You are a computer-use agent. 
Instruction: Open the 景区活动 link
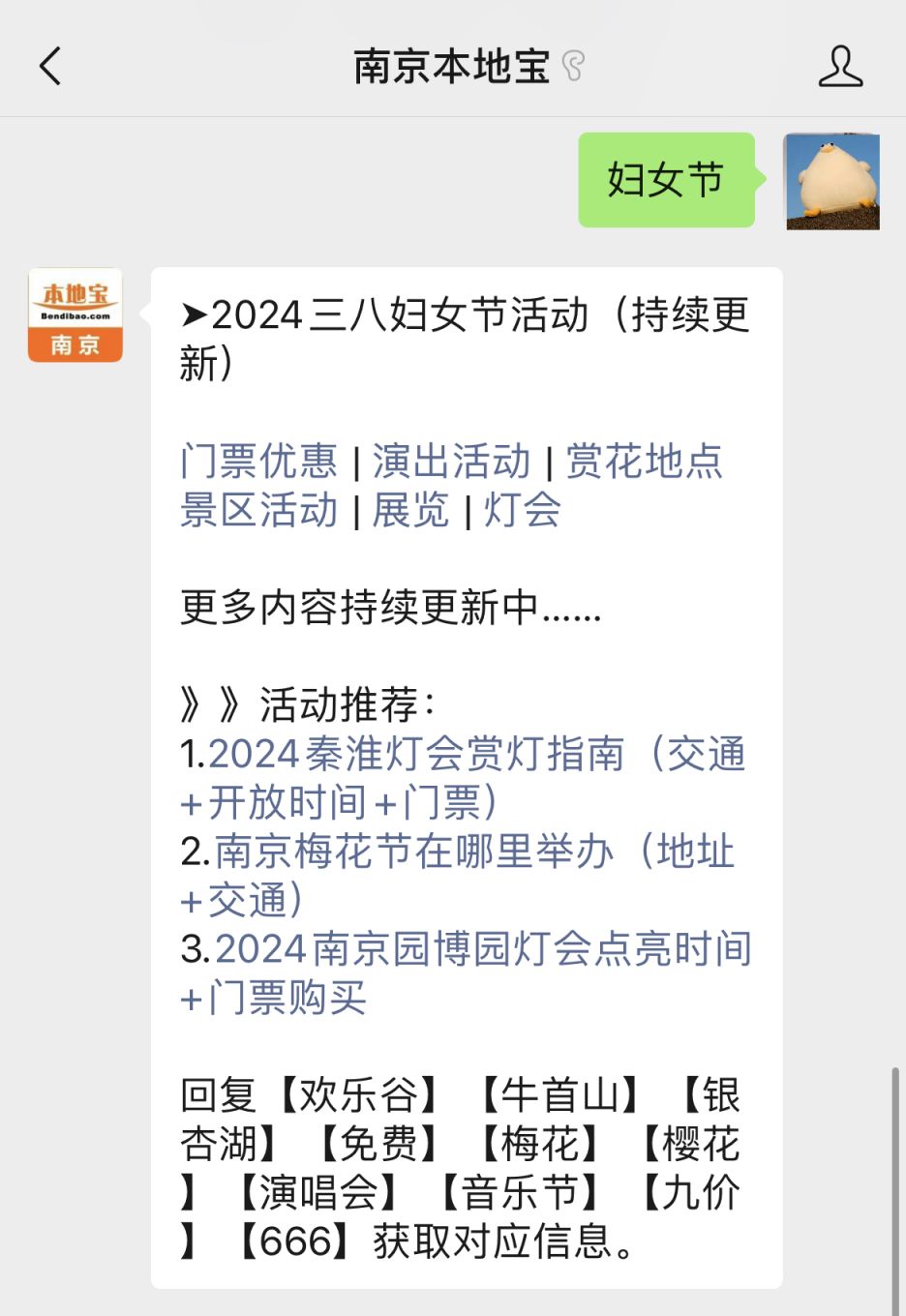click(x=258, y=510)
